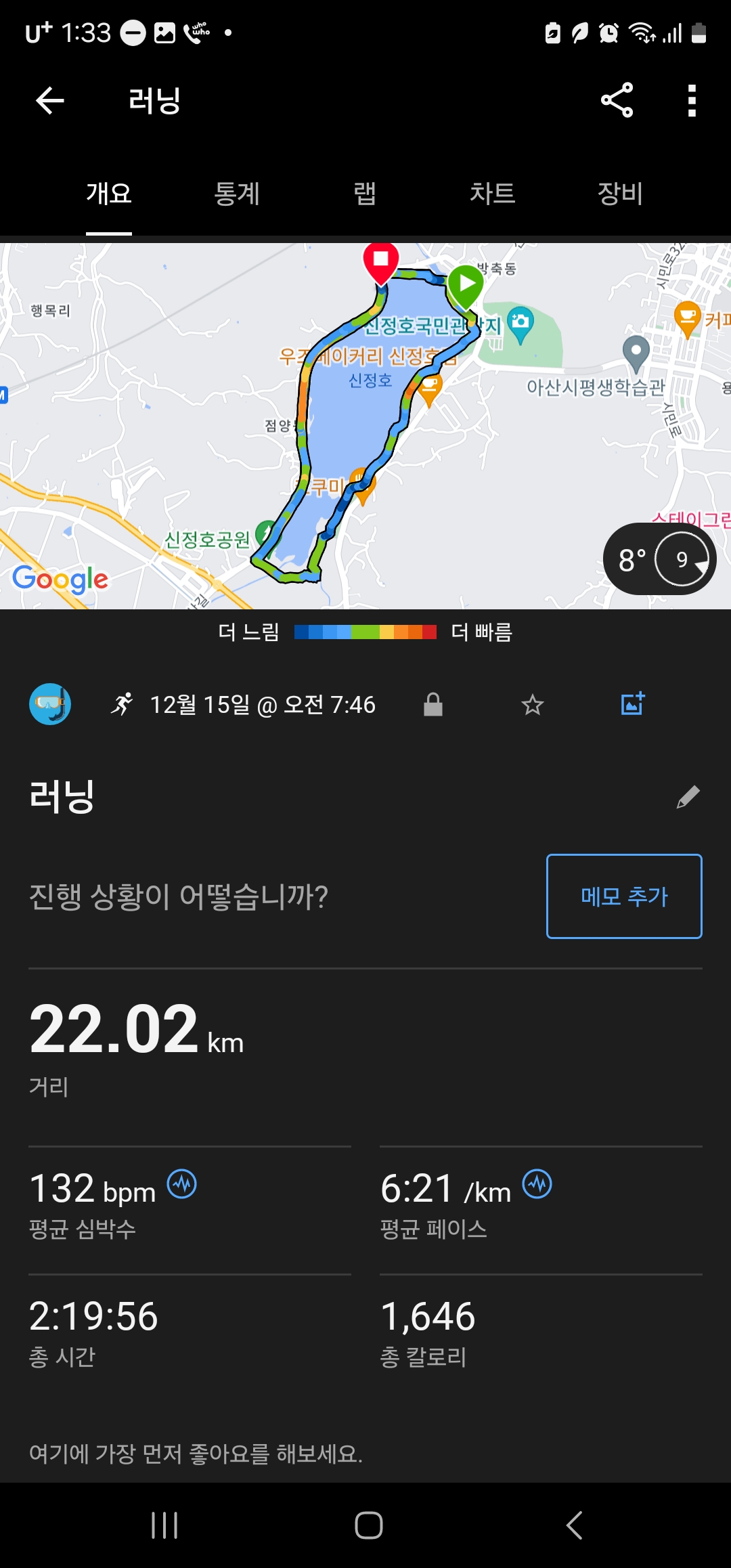Open info icon beside 132 bpm
Image resolution: width=731 pixels, height=1568 pixels.
181,1184
